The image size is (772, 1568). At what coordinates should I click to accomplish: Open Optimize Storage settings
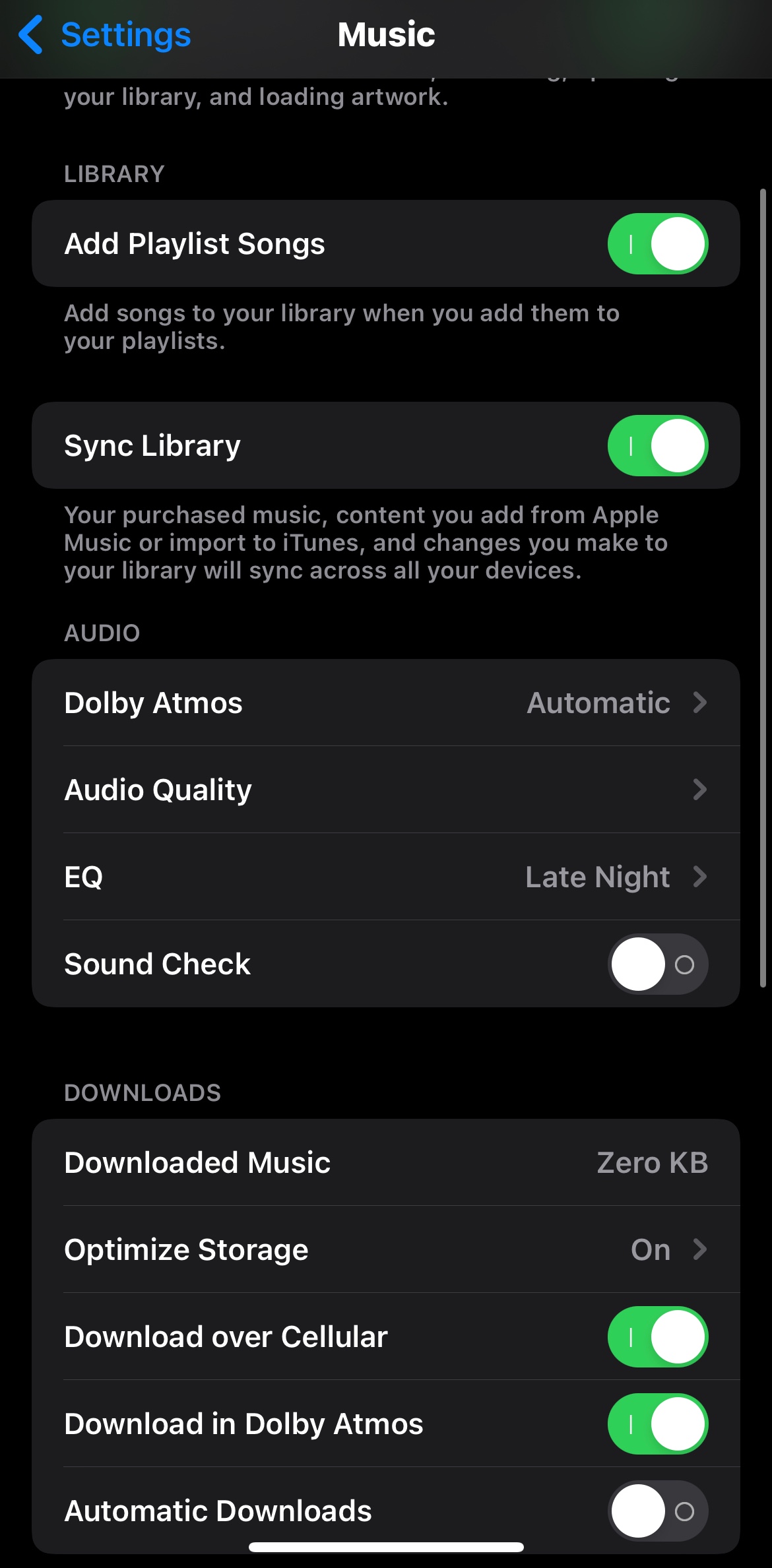(385, 1249)
